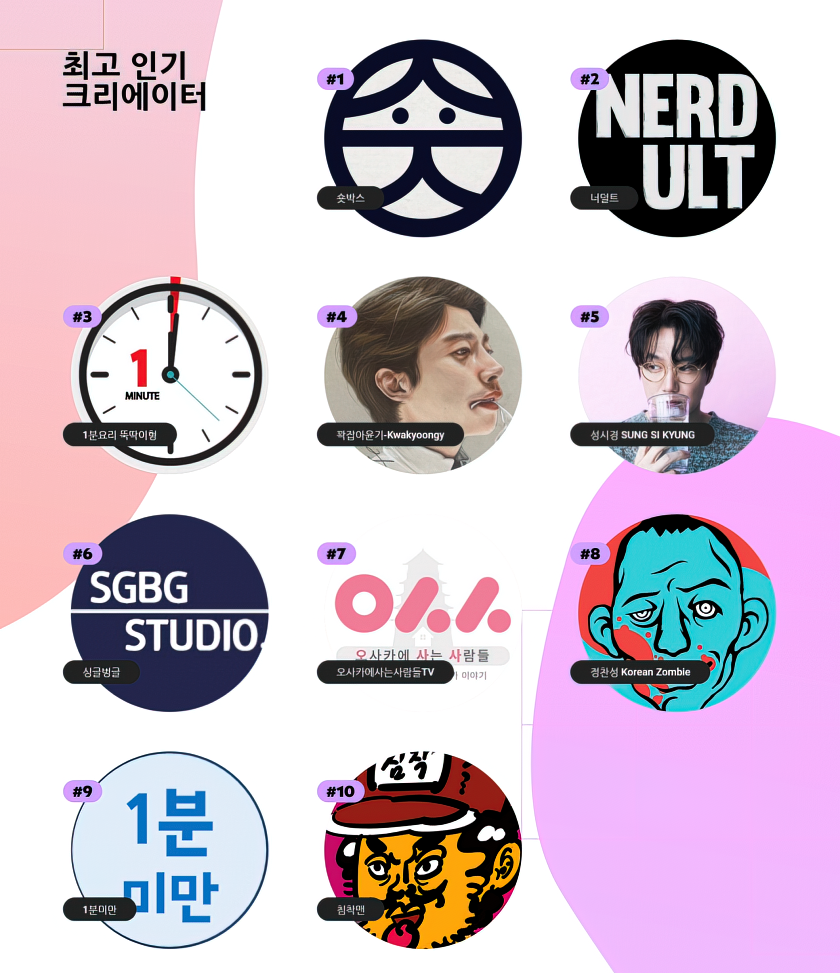Open the #1 creator 숏박스
This screenshot has height=973, width=840.
tap(422, 138)
